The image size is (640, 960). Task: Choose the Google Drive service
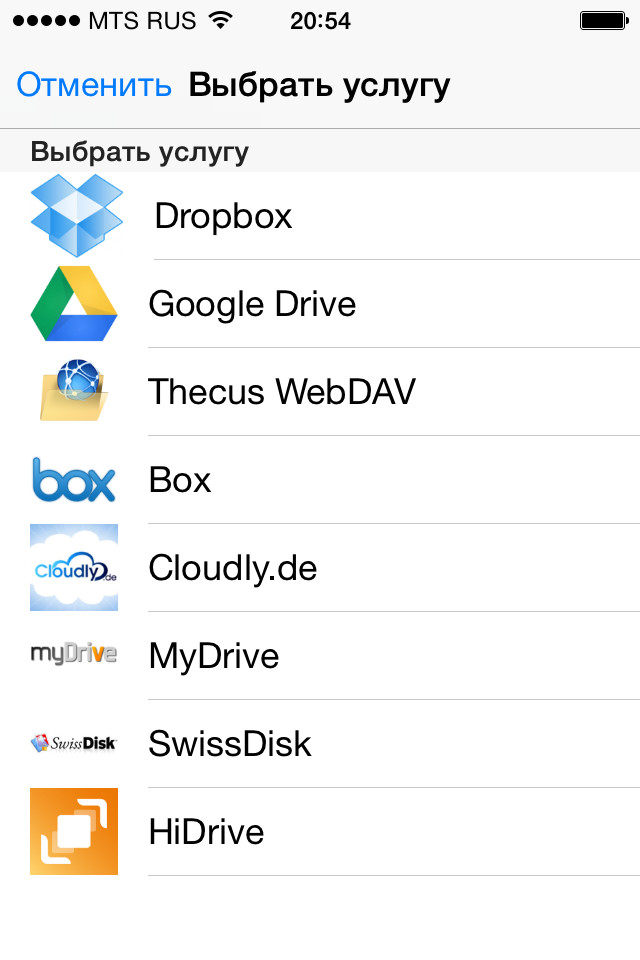point(252,304)
